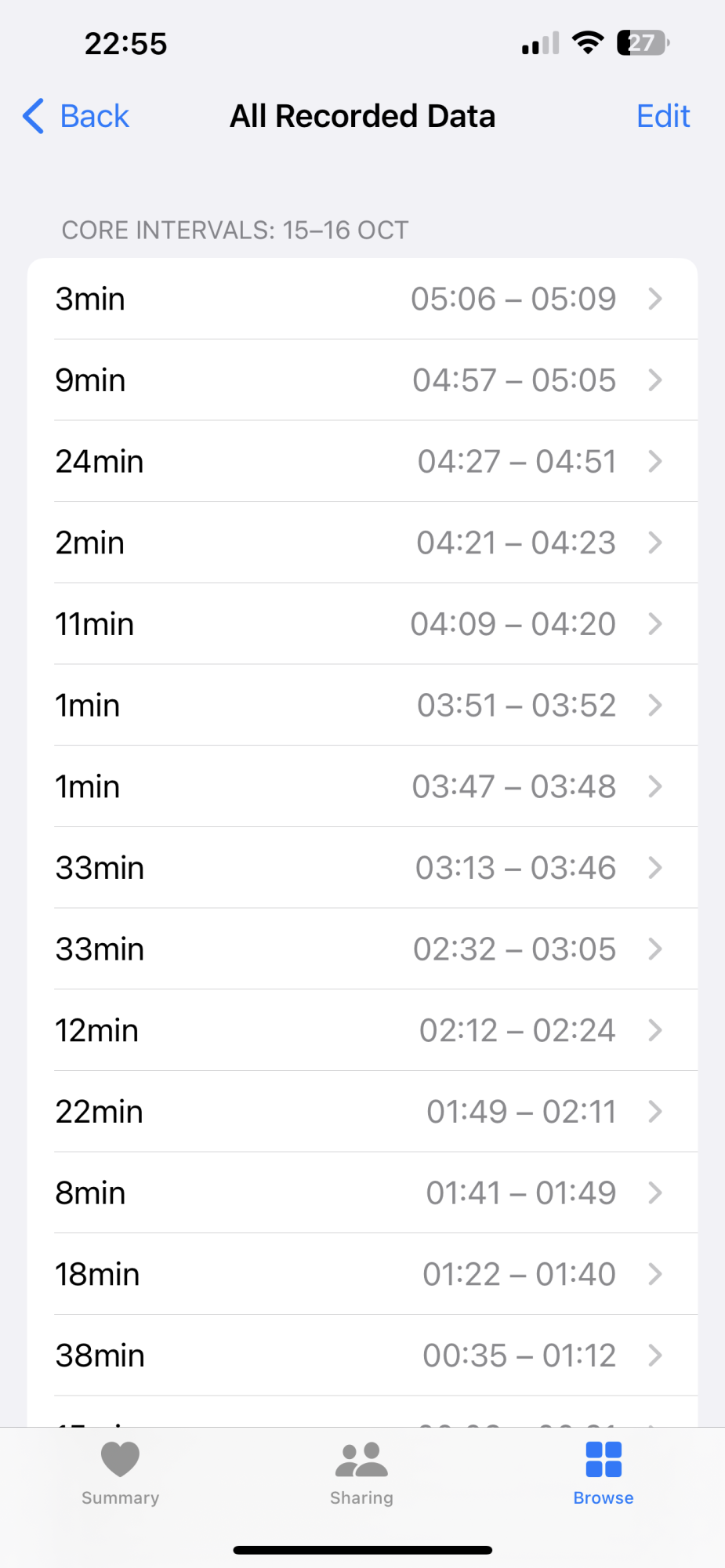Open the 3min interval 05:06 – 05:09

(x=362, y=299)
